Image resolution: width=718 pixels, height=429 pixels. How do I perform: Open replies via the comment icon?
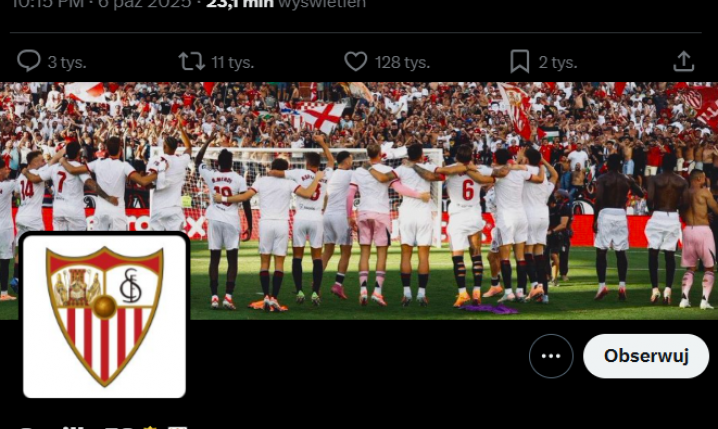[30, 62]
